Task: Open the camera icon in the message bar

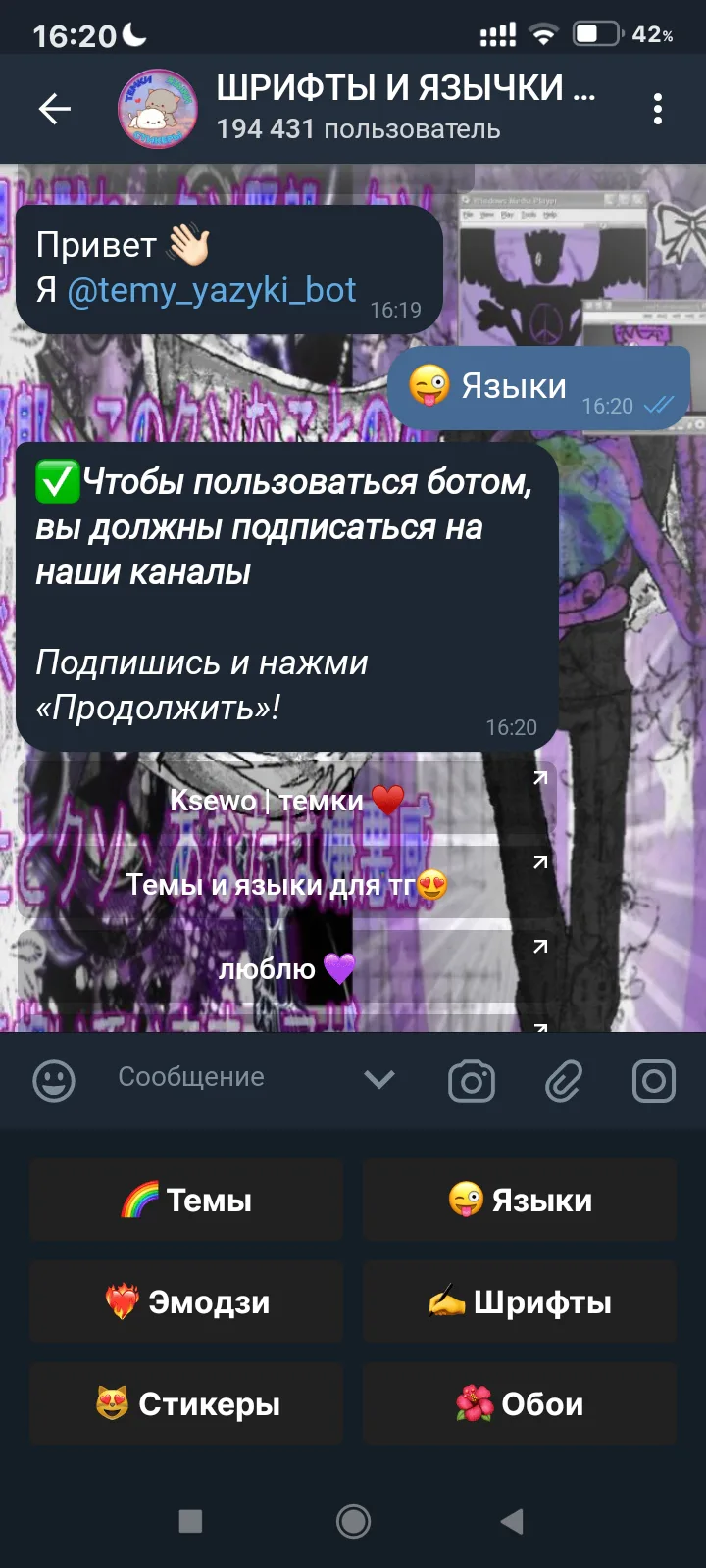Action: click(x=472, y=1081)
